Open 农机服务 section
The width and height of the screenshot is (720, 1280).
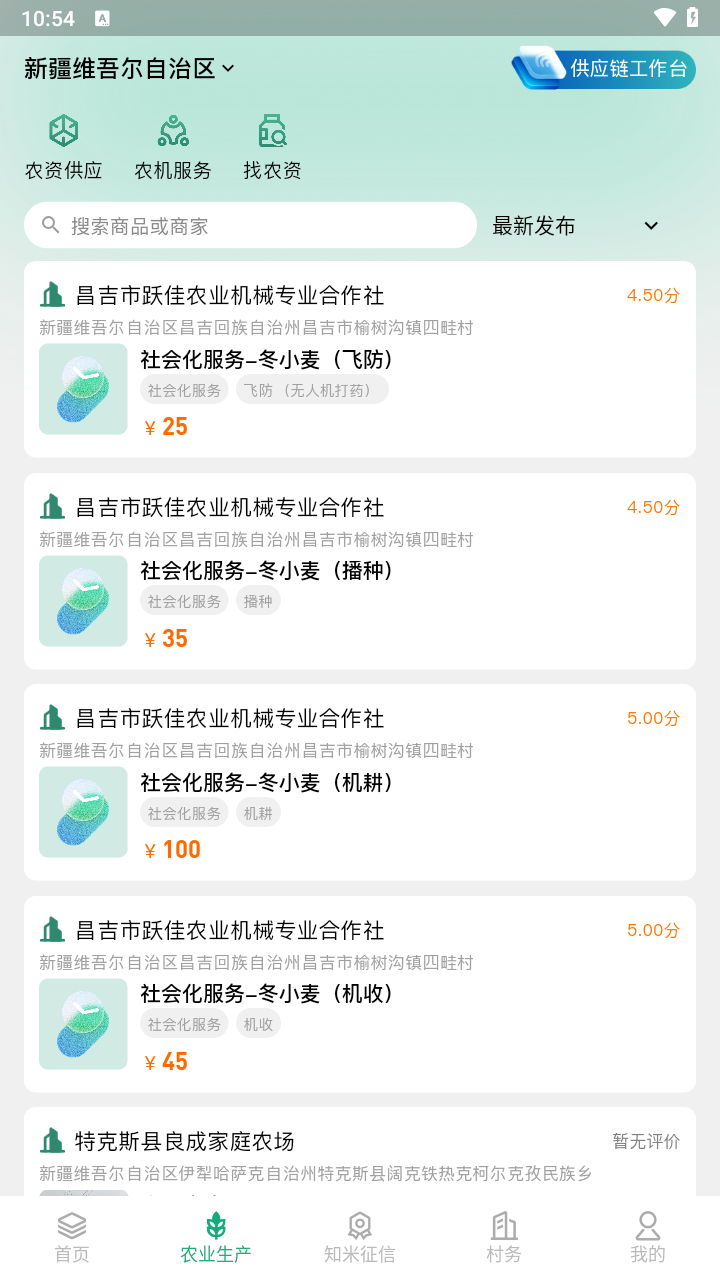point(173,147)
